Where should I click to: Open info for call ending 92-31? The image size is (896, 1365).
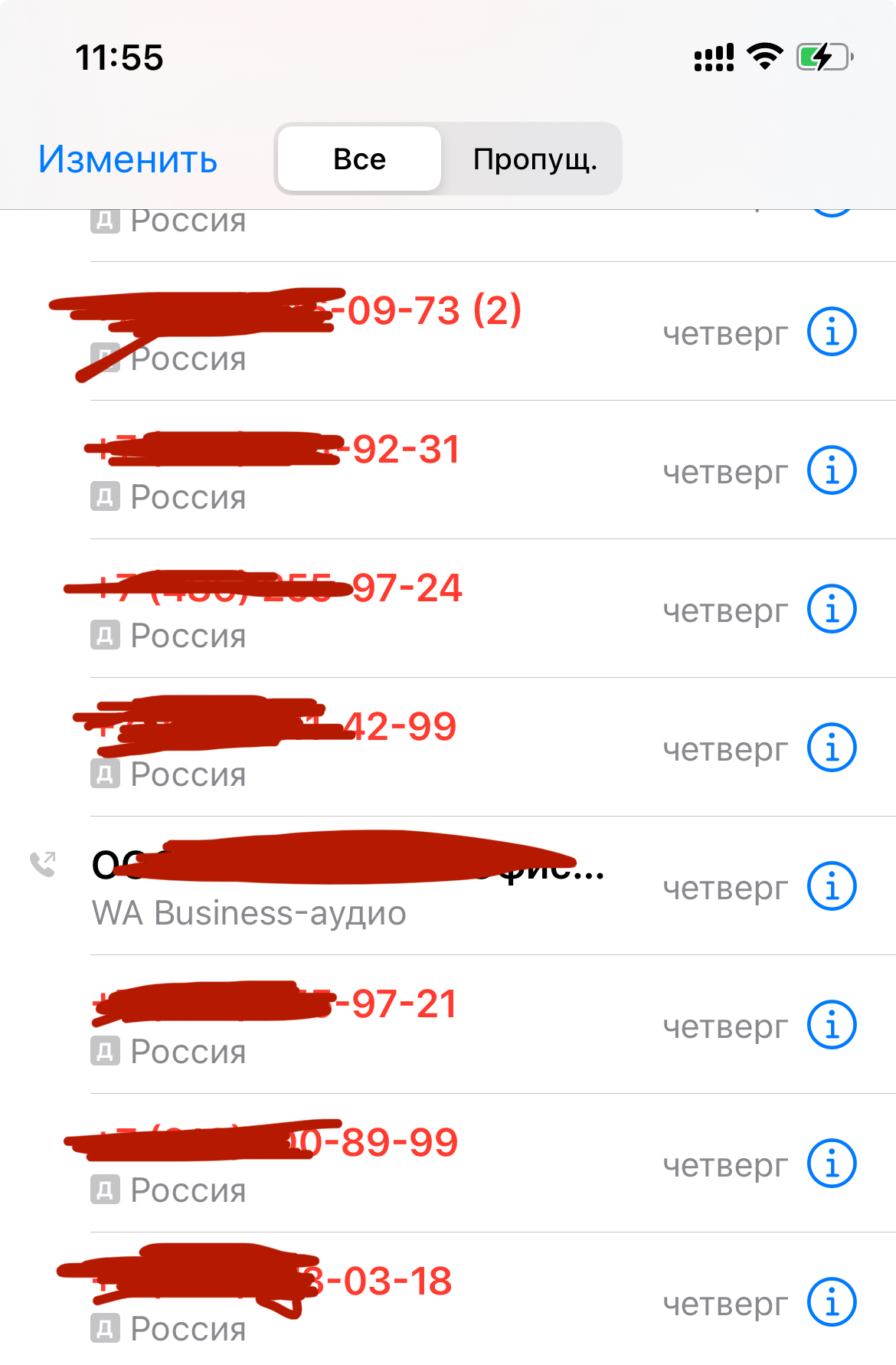pyautogui.click(x=832, y=470)
